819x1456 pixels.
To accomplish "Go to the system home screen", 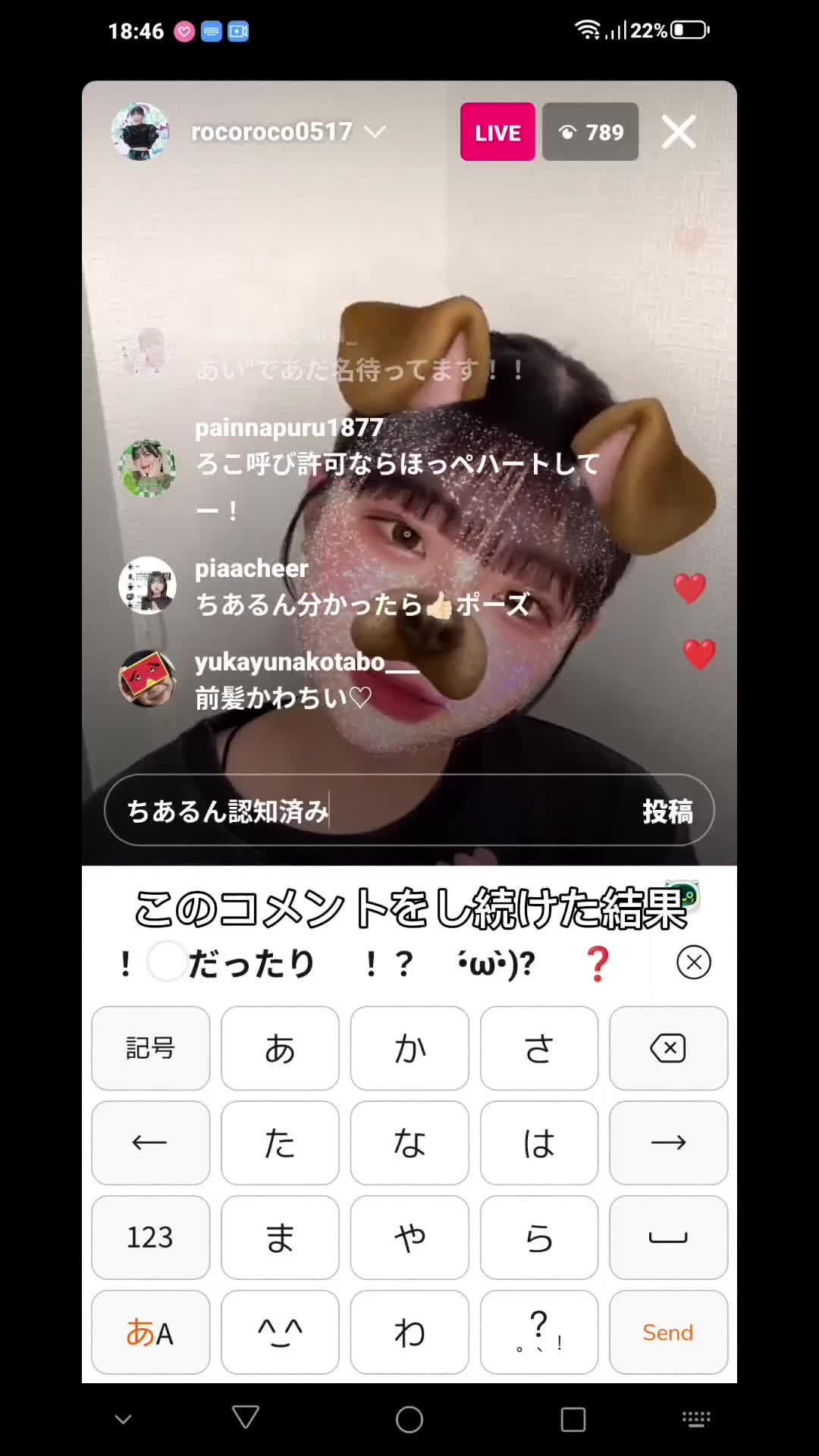I will [409, 1419].
